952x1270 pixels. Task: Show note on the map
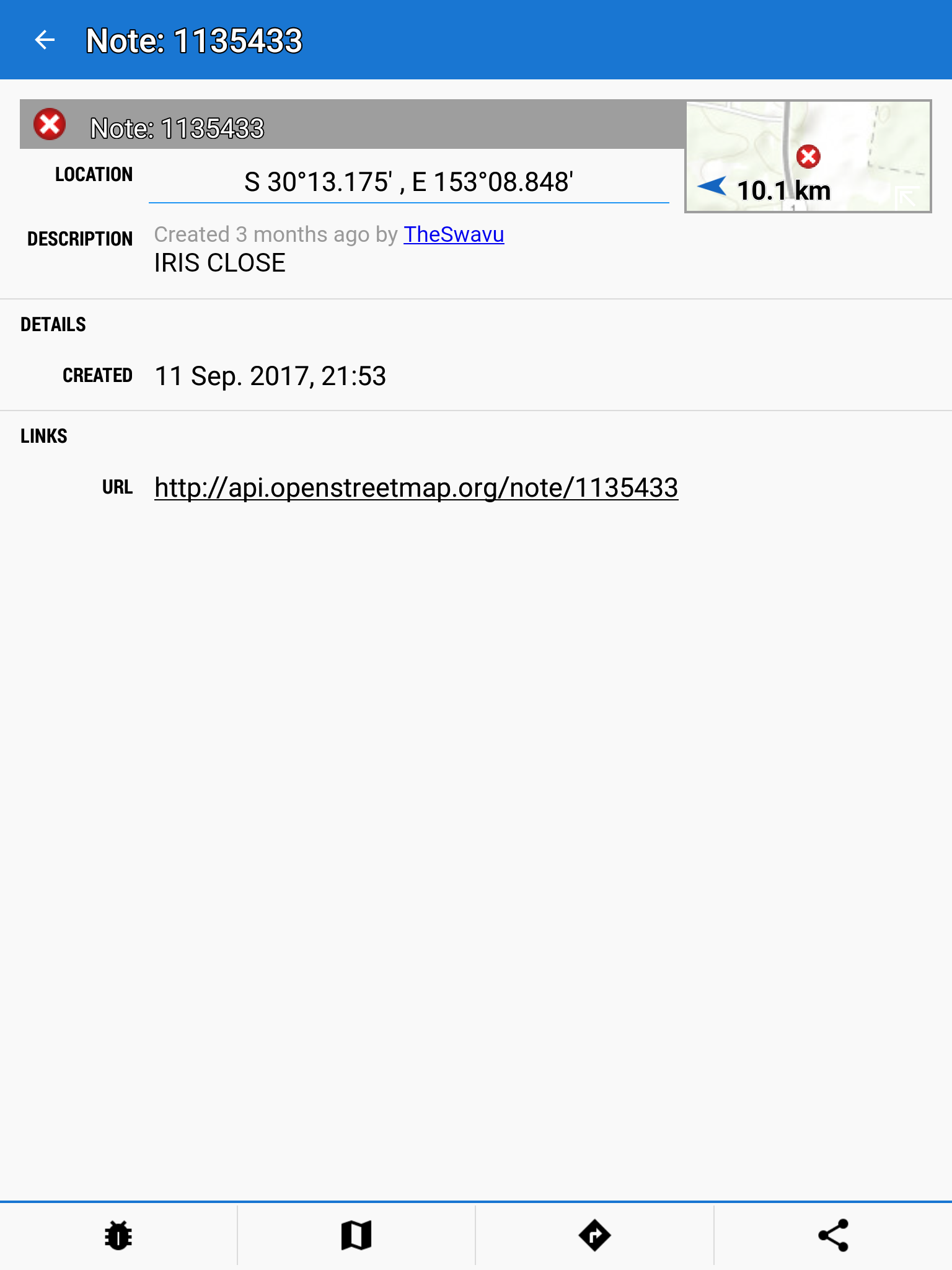point(356,1235)
